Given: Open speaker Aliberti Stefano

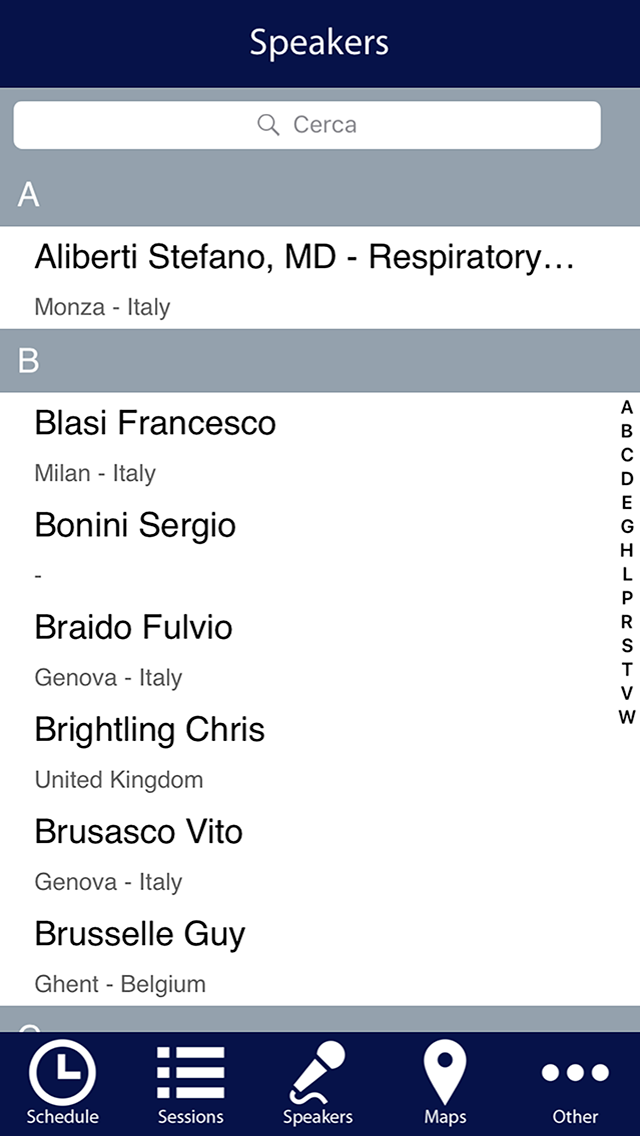Looking at the screenshot, I should pos(320,277).
